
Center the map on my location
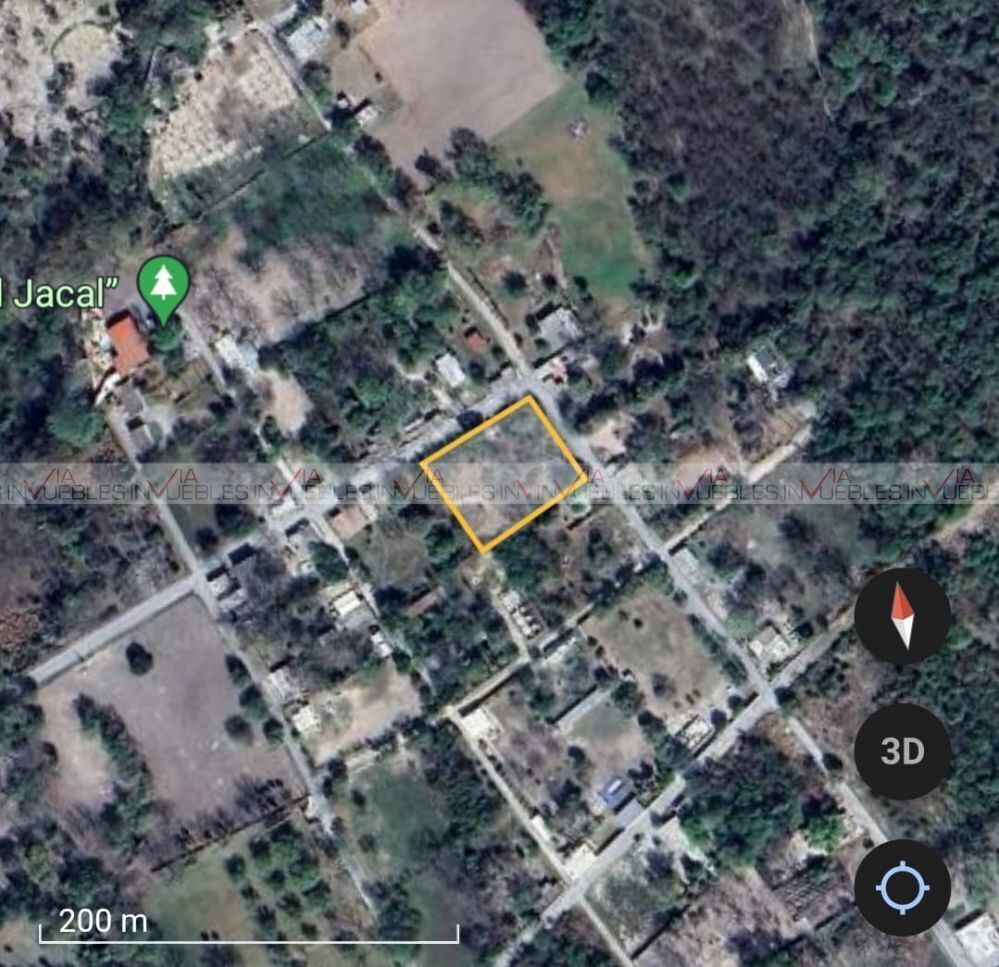coord(902,887)
